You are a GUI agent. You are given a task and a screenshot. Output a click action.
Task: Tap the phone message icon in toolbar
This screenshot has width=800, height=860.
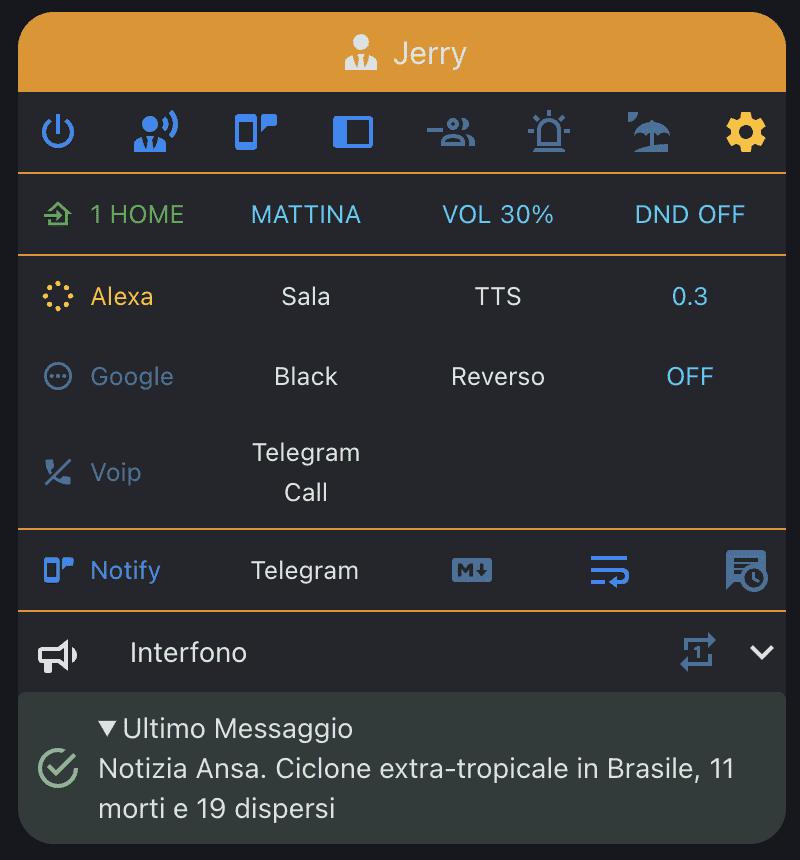click(256, 132)
